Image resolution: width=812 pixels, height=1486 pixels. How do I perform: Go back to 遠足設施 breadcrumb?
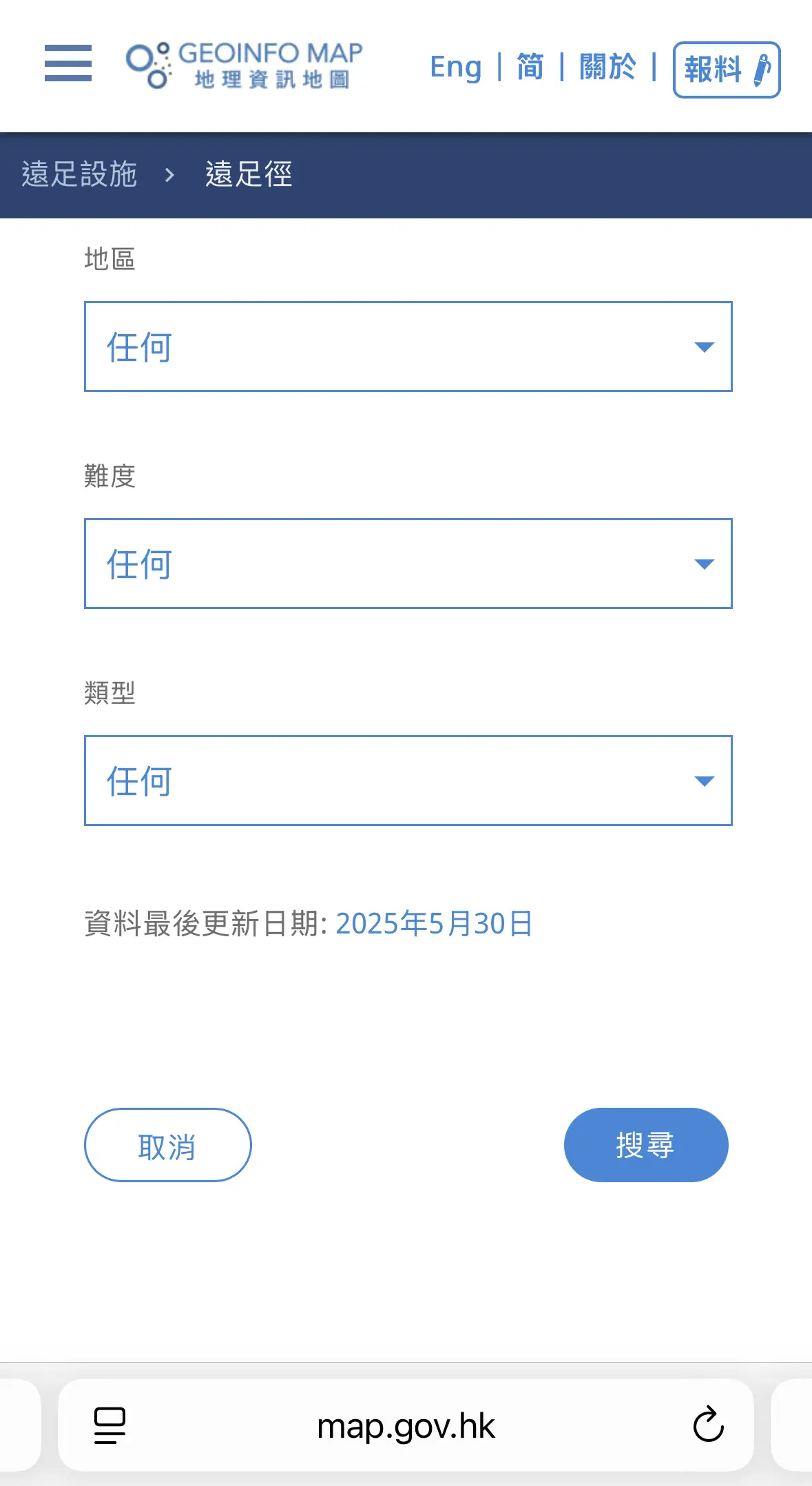point(79,174)
